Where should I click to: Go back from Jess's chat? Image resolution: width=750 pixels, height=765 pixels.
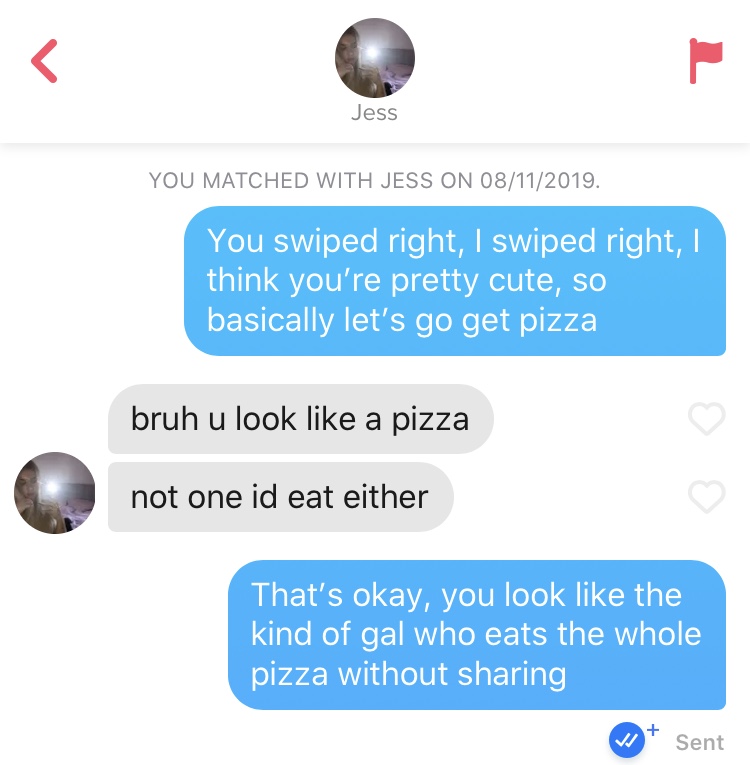coord(44,61)
